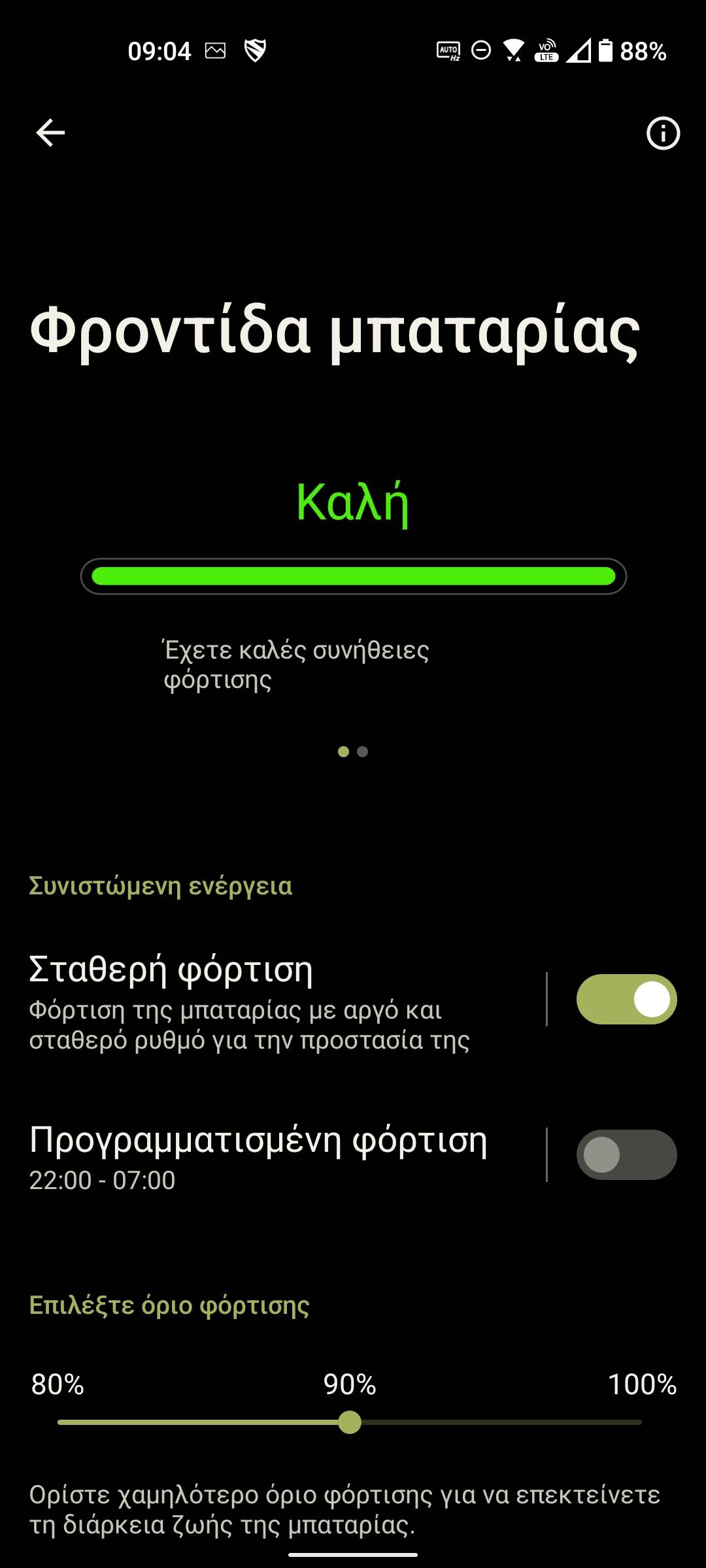Open the info icon for battery care
This screenshot has height=1568, width=706.
[x=663, y=133]
